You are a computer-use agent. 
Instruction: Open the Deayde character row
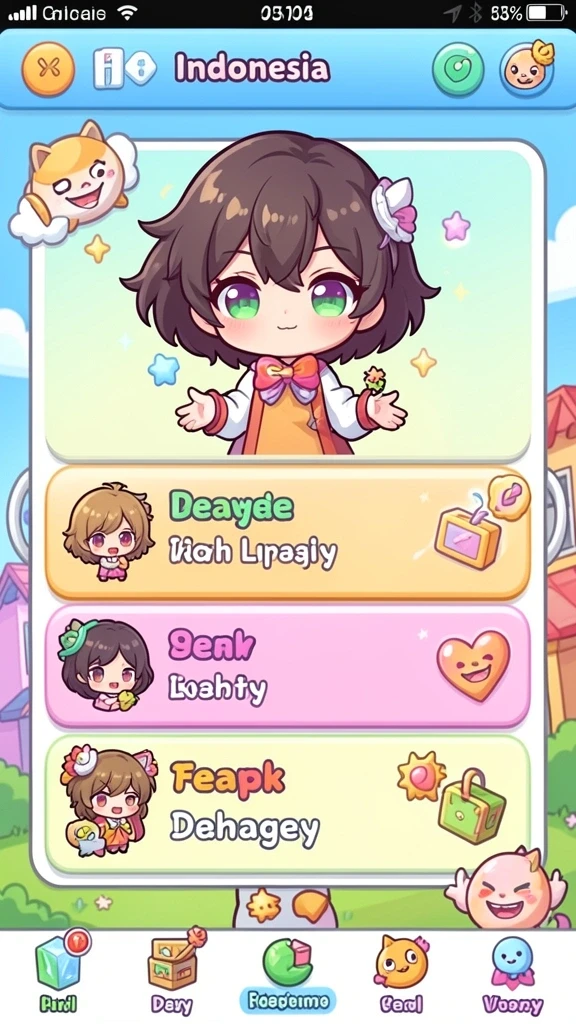pyautogui.click(x=287, y=532)
